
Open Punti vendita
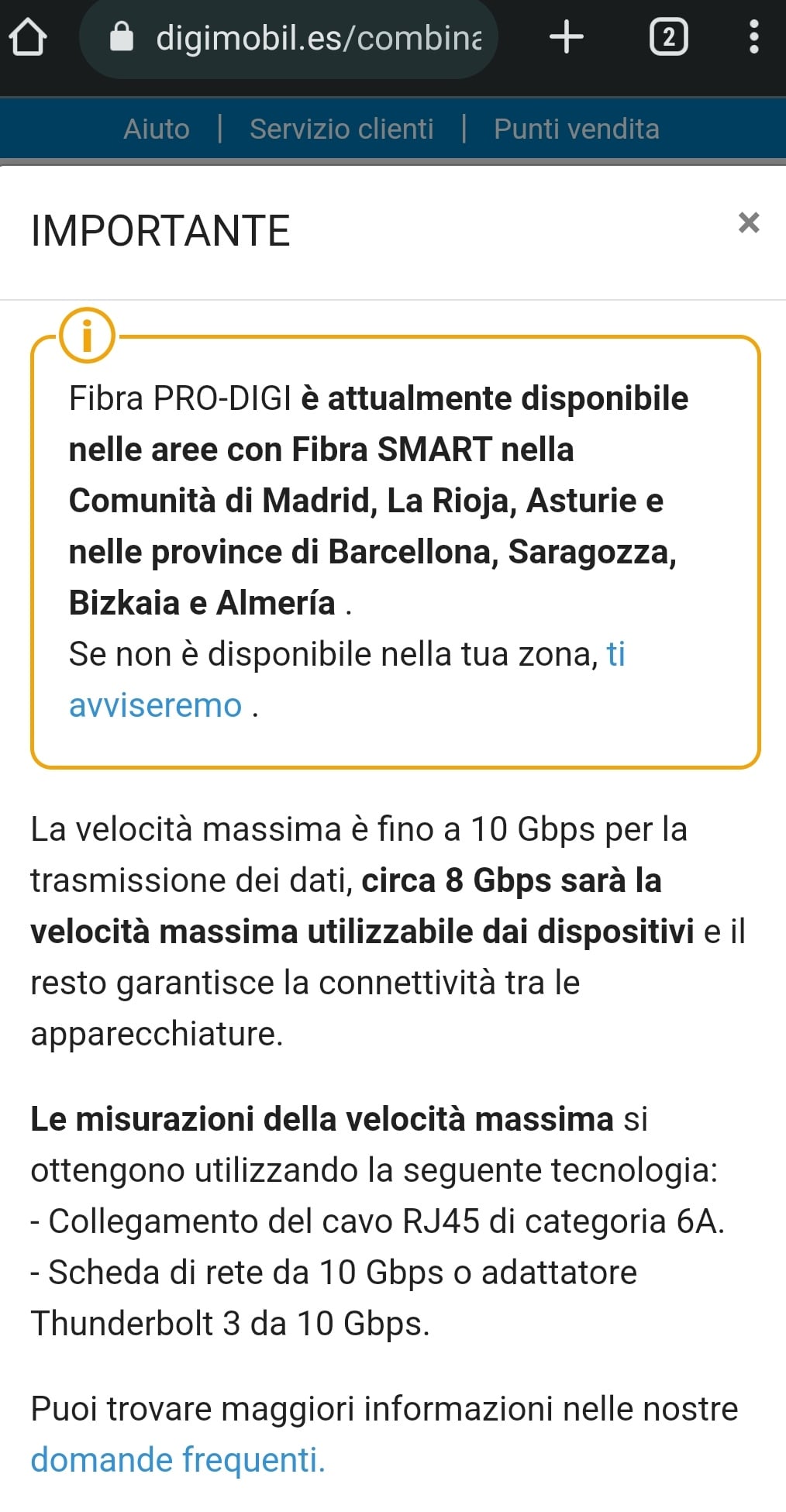click(x=577, y=129)
